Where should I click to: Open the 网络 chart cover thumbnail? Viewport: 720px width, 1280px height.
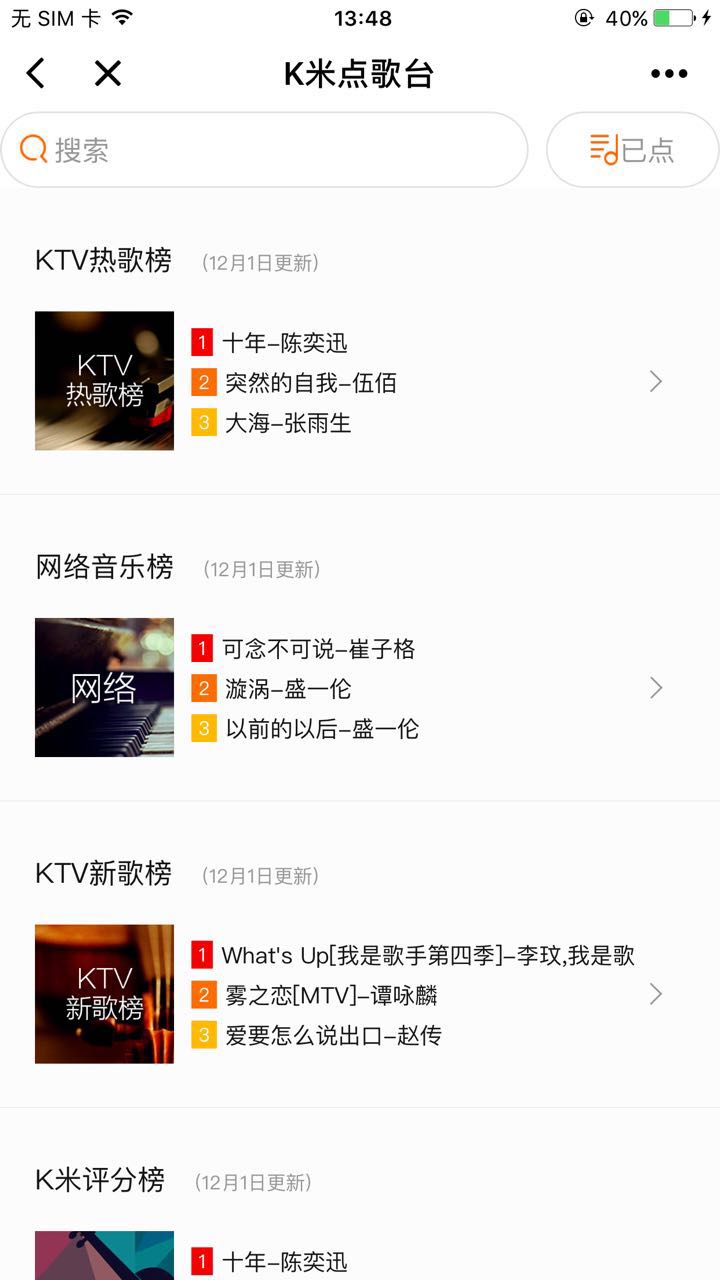click(104, 687)
